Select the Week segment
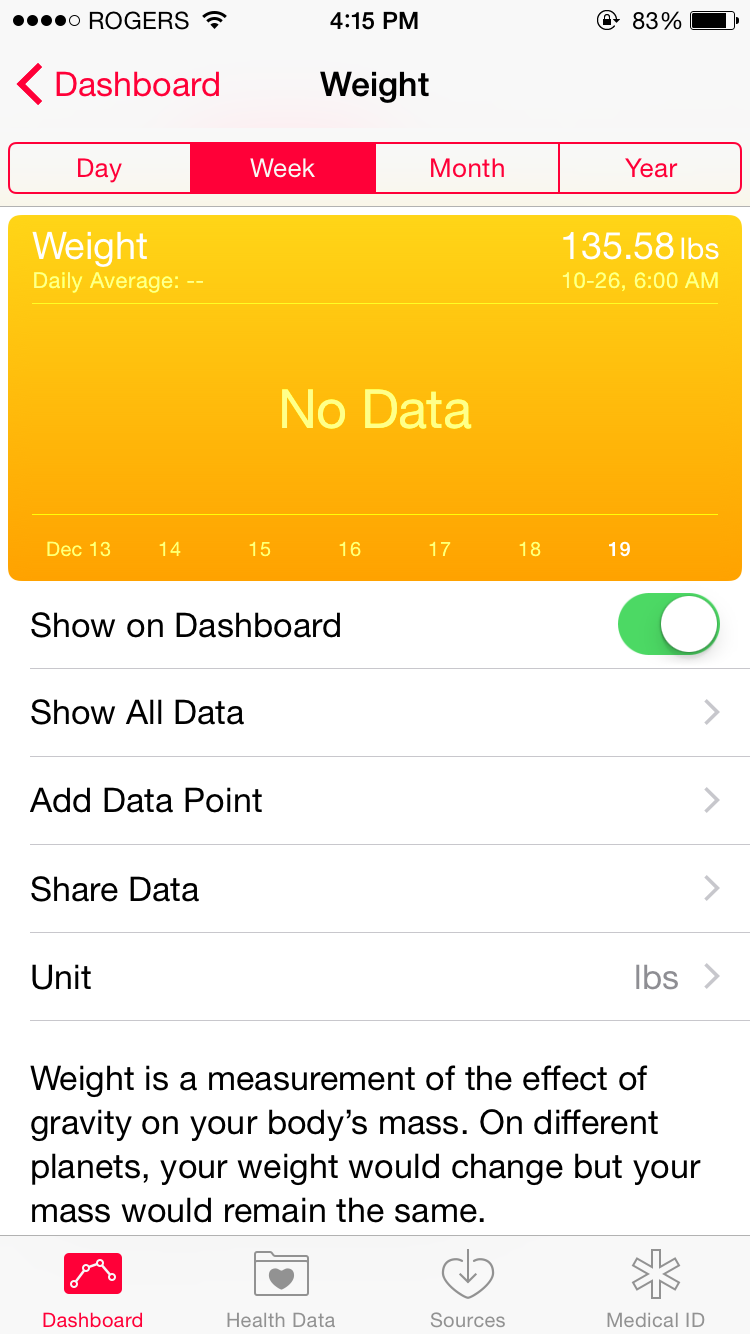Viewport: 750px width, 1334px height. pos(283,168)
